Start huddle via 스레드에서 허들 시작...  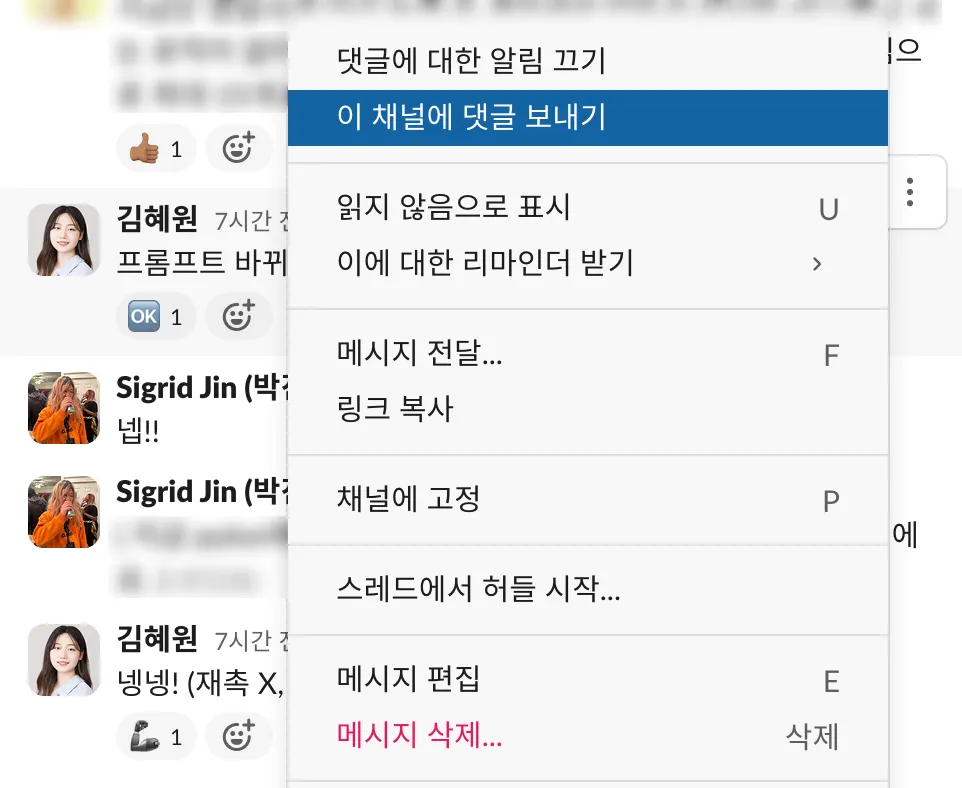click(479, 590)
